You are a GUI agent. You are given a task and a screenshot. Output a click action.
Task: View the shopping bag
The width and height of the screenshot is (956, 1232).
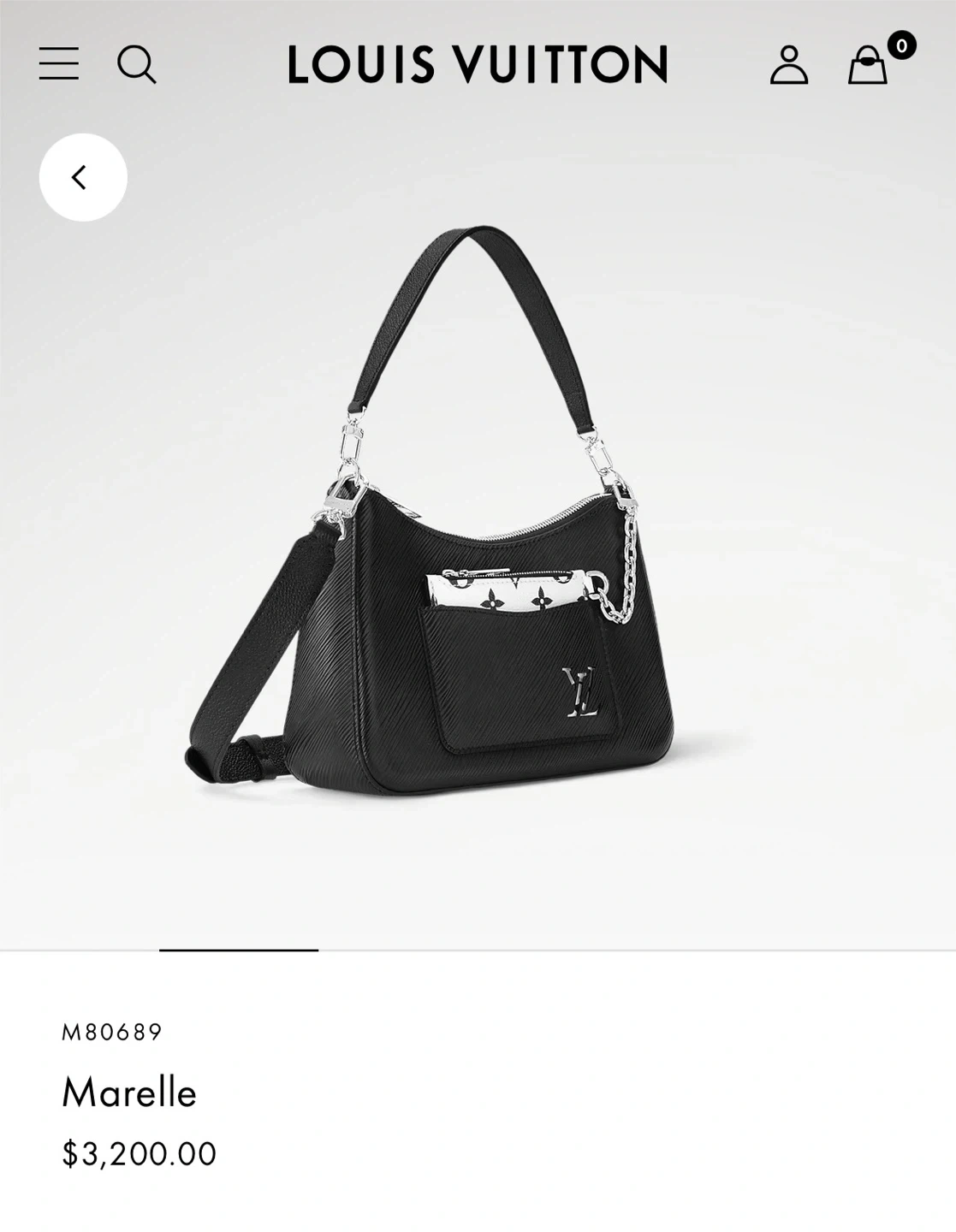click(x=868, y=65)
